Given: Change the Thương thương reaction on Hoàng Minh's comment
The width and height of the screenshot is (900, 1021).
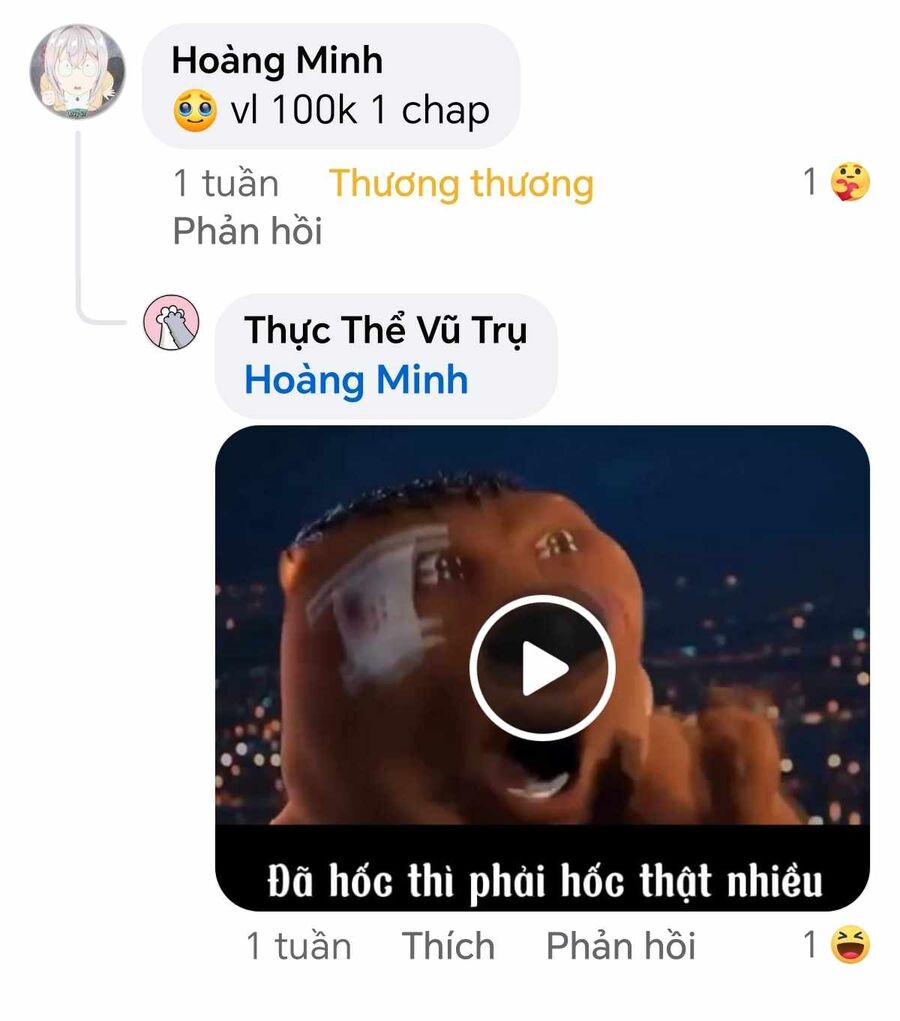Looking at the screenshot, I should click(461, 184).
